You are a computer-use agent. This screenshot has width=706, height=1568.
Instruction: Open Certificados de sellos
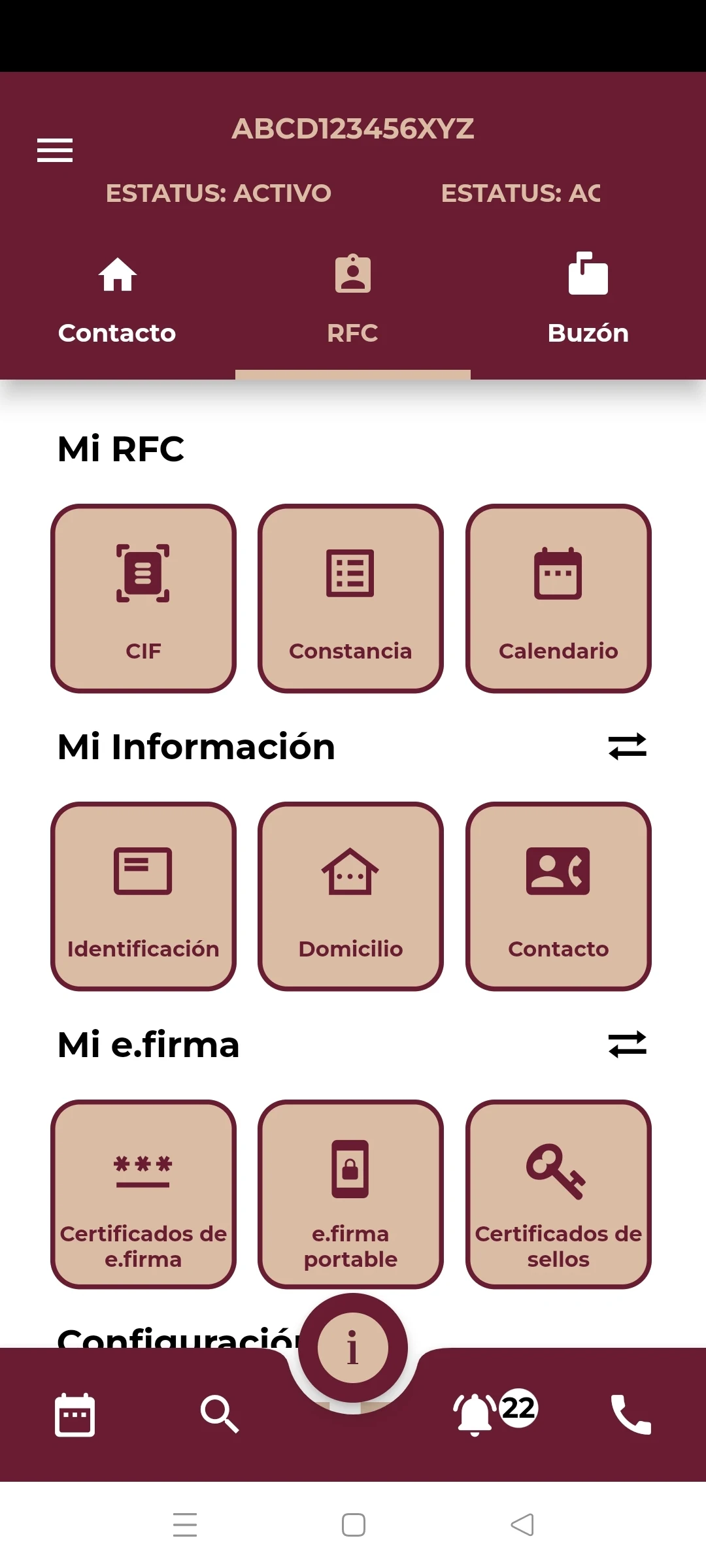[x=558, y=1194]
